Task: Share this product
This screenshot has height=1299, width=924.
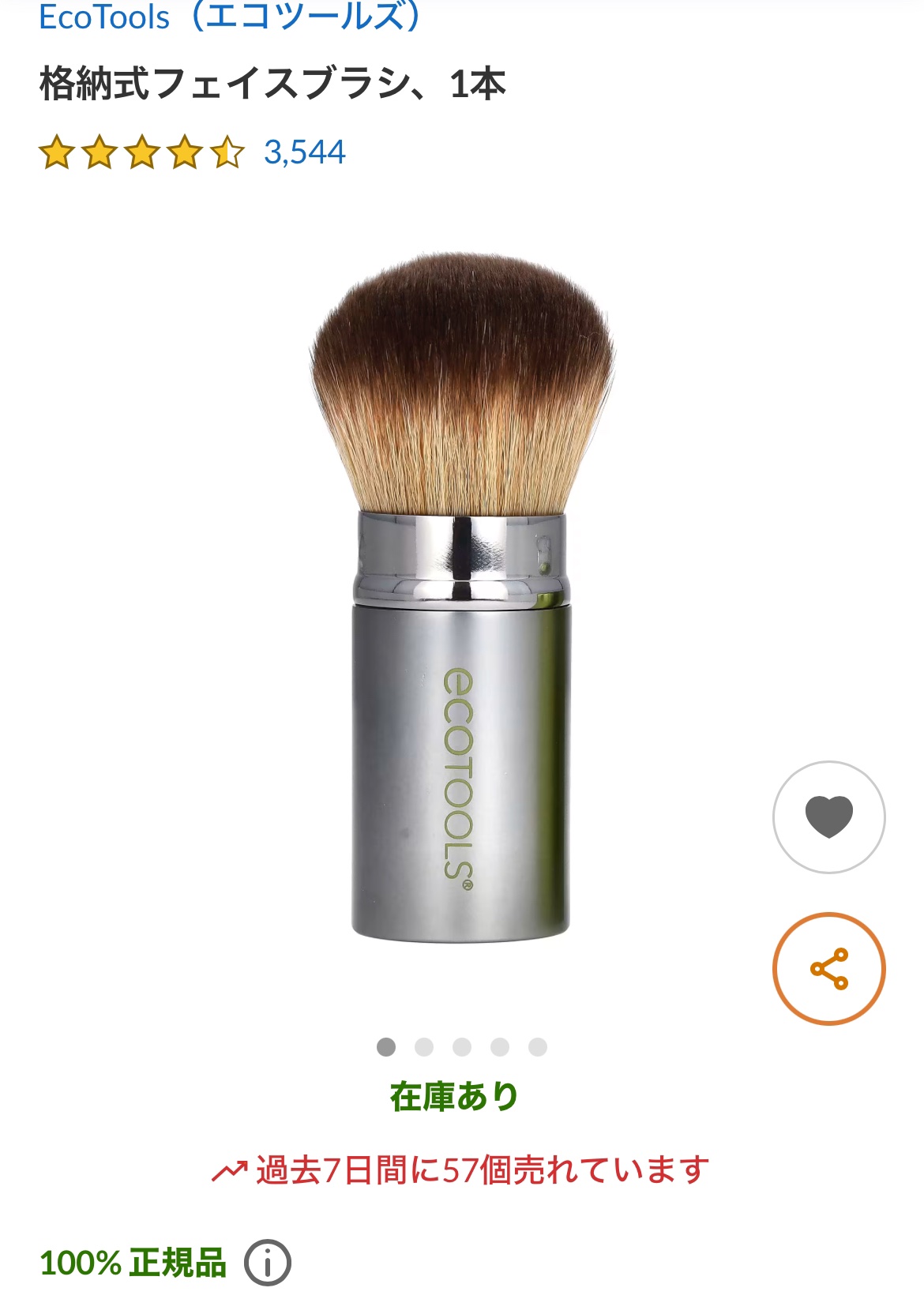Action: tap(828, 969)
